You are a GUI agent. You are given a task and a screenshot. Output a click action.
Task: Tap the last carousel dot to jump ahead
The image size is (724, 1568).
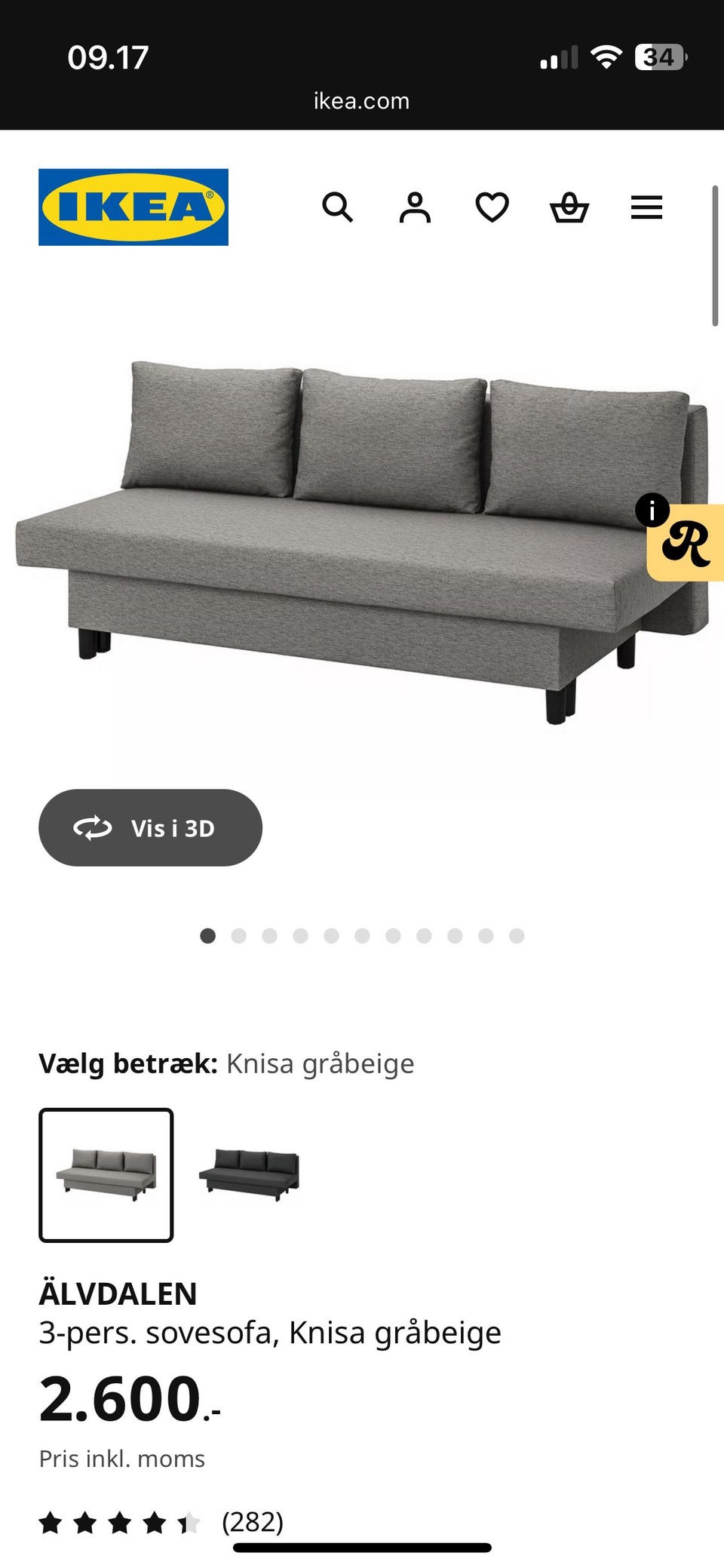pos(517,935)
